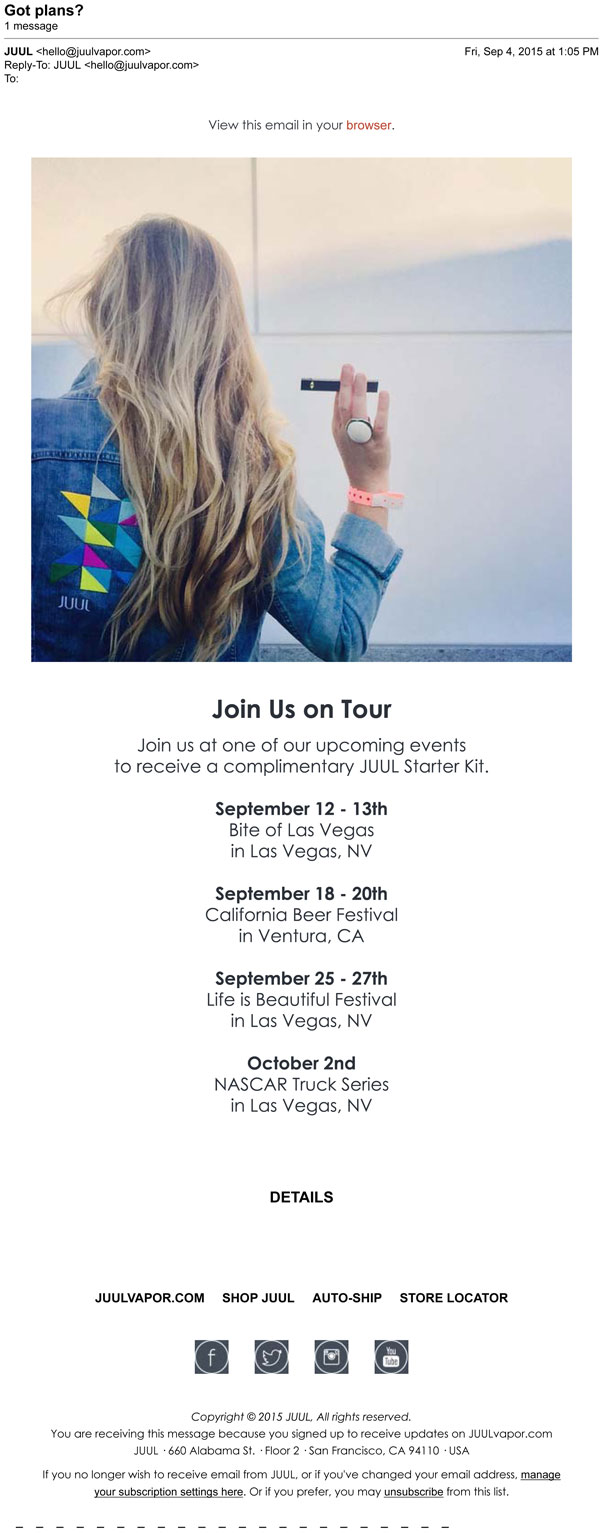This screenshot has height=1533, width=600.
Task: Manage your subscription settings here
Action: (169, 1492)
